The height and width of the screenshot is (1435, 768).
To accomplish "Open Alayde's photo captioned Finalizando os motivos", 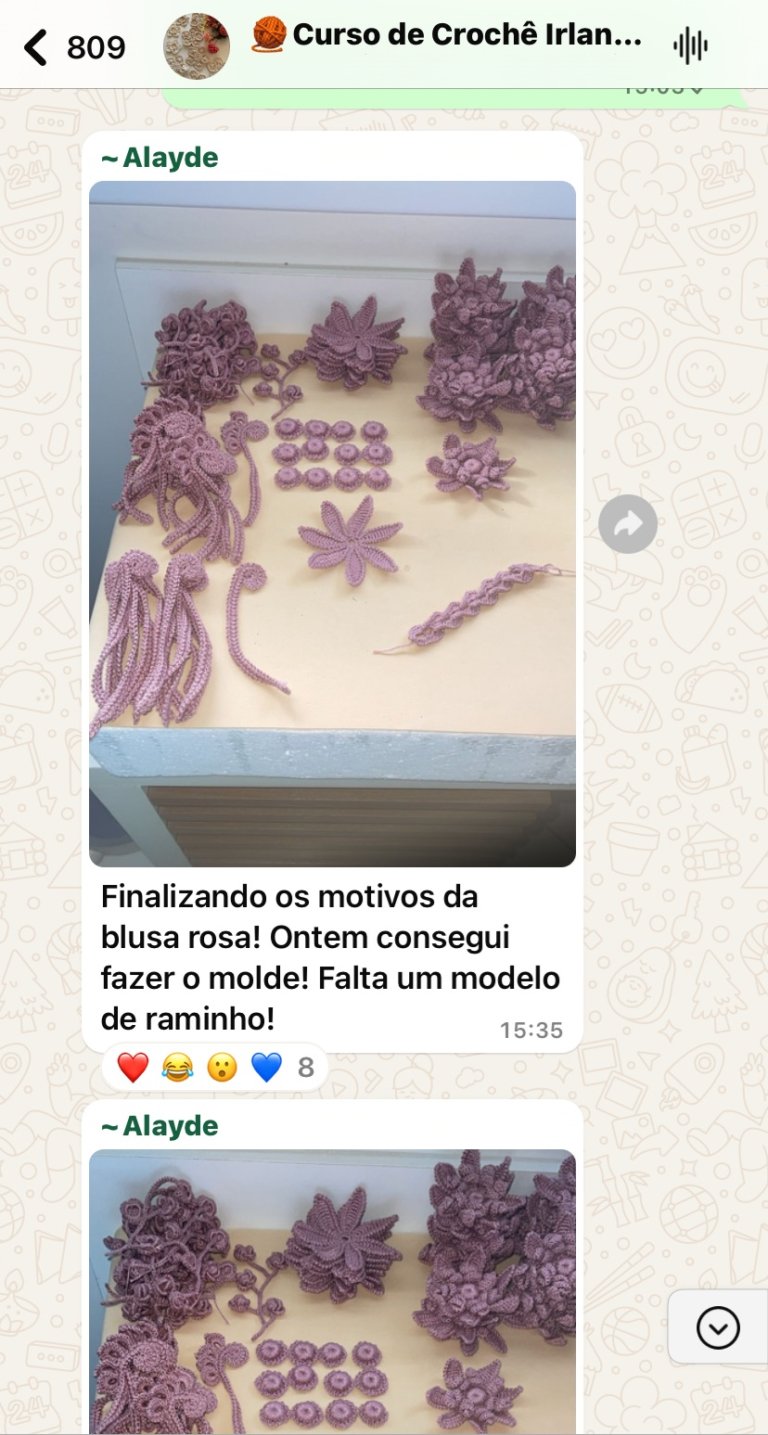I will point(332,523).
